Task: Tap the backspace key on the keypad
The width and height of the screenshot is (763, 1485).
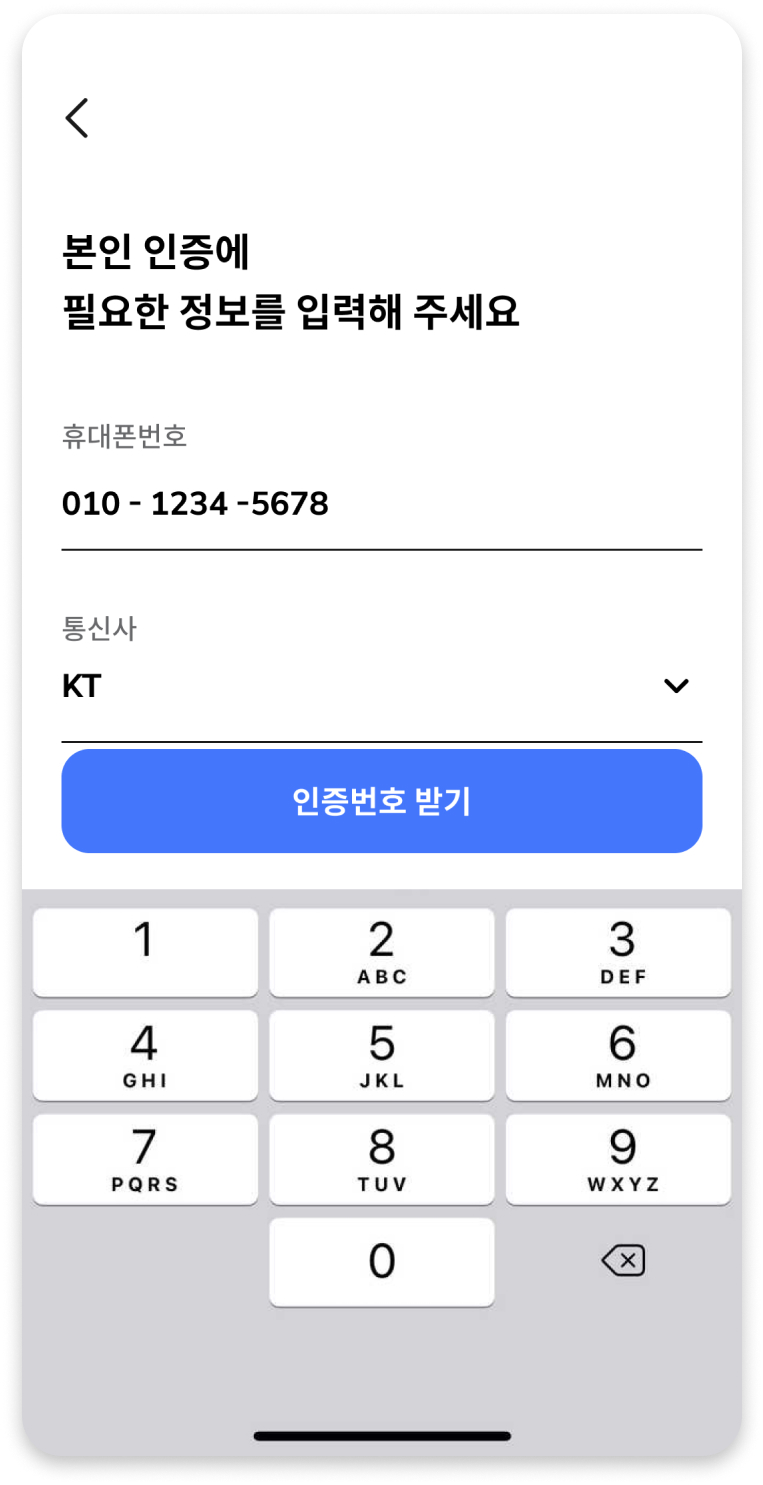Action: [622, 1262]
